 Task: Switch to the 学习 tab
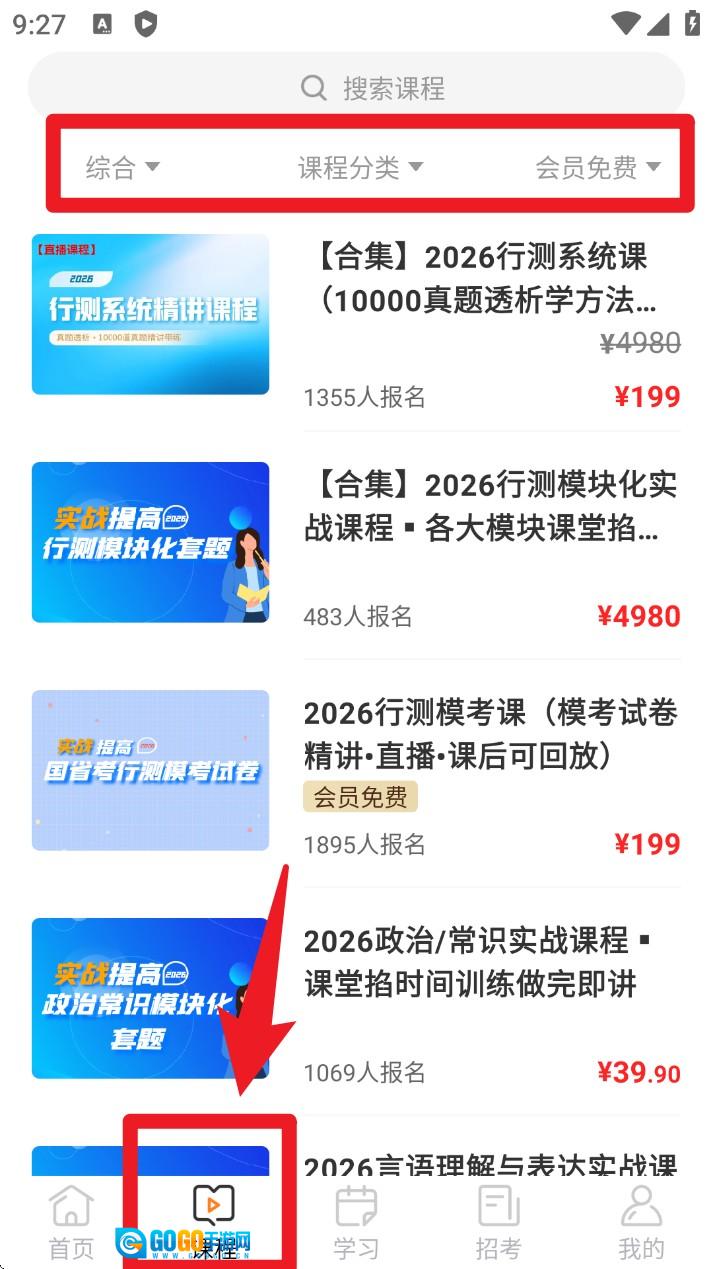click(356, 1221)
